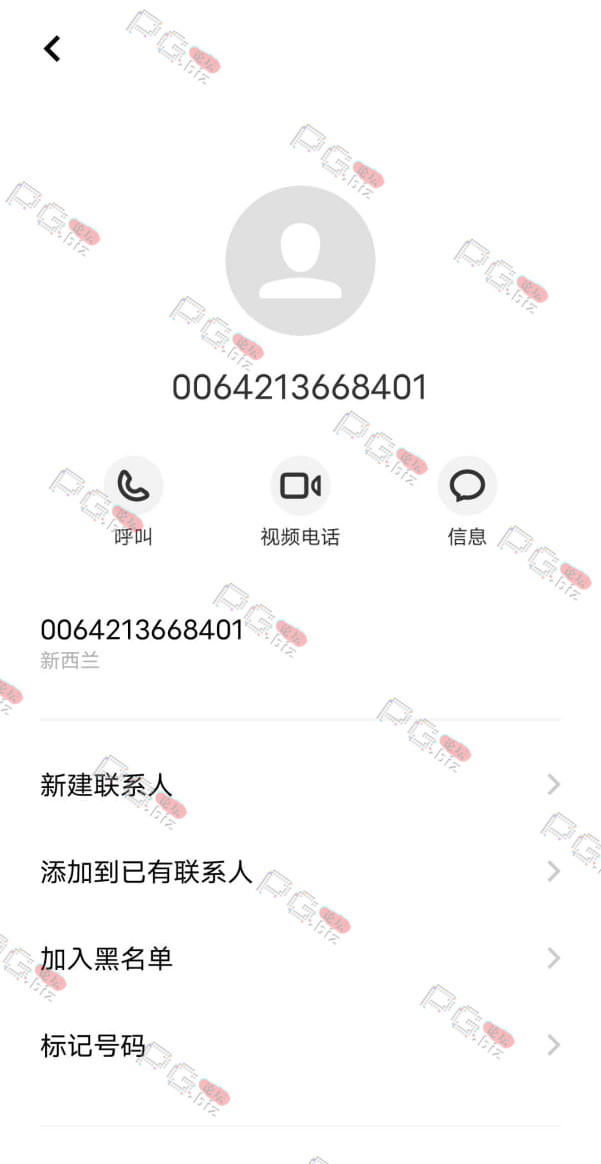
Task: Go back using the top-left arrow
Action: pos(52,49)
